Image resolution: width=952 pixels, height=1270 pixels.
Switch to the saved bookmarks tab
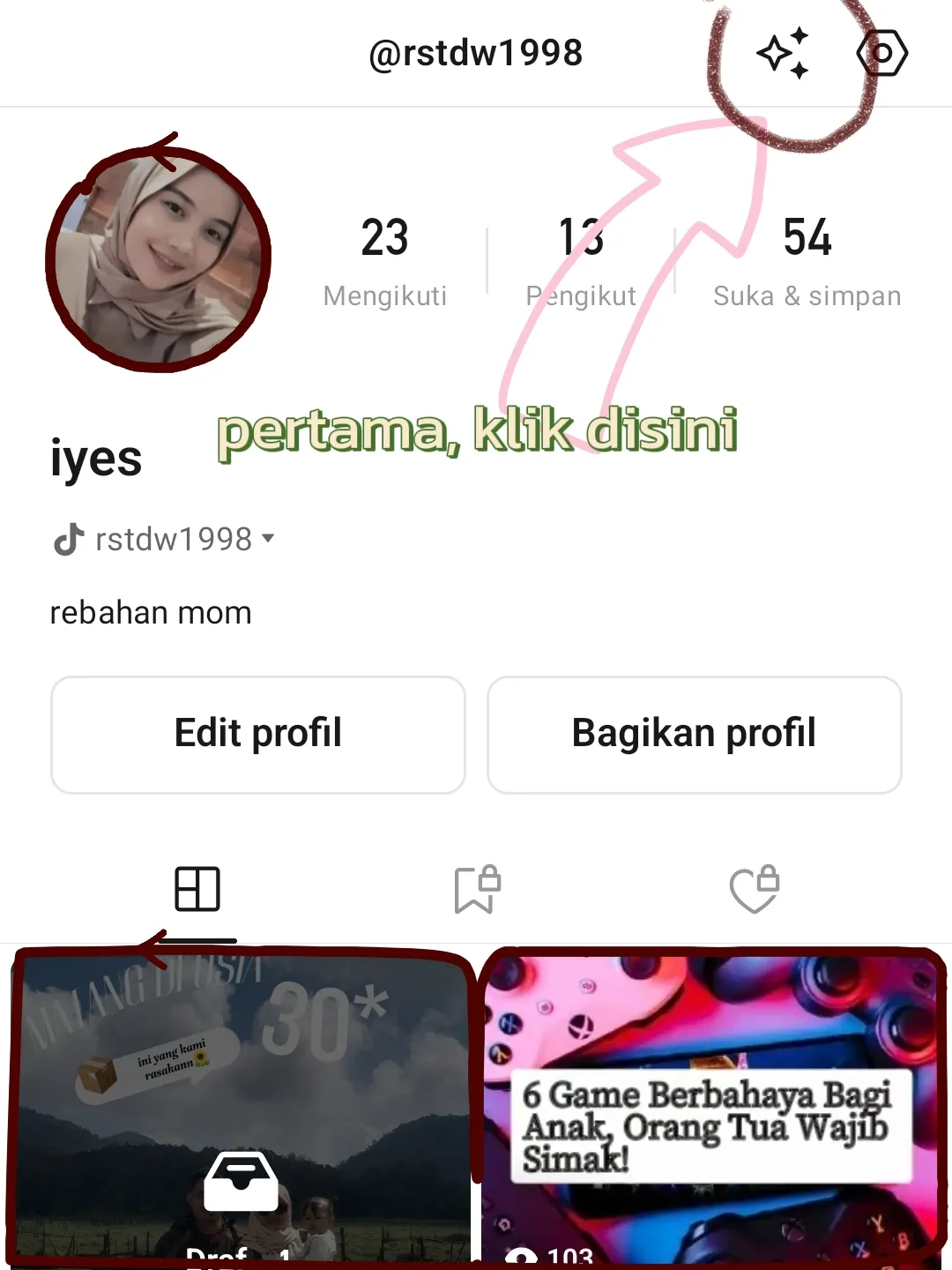(x=477, y=888)
